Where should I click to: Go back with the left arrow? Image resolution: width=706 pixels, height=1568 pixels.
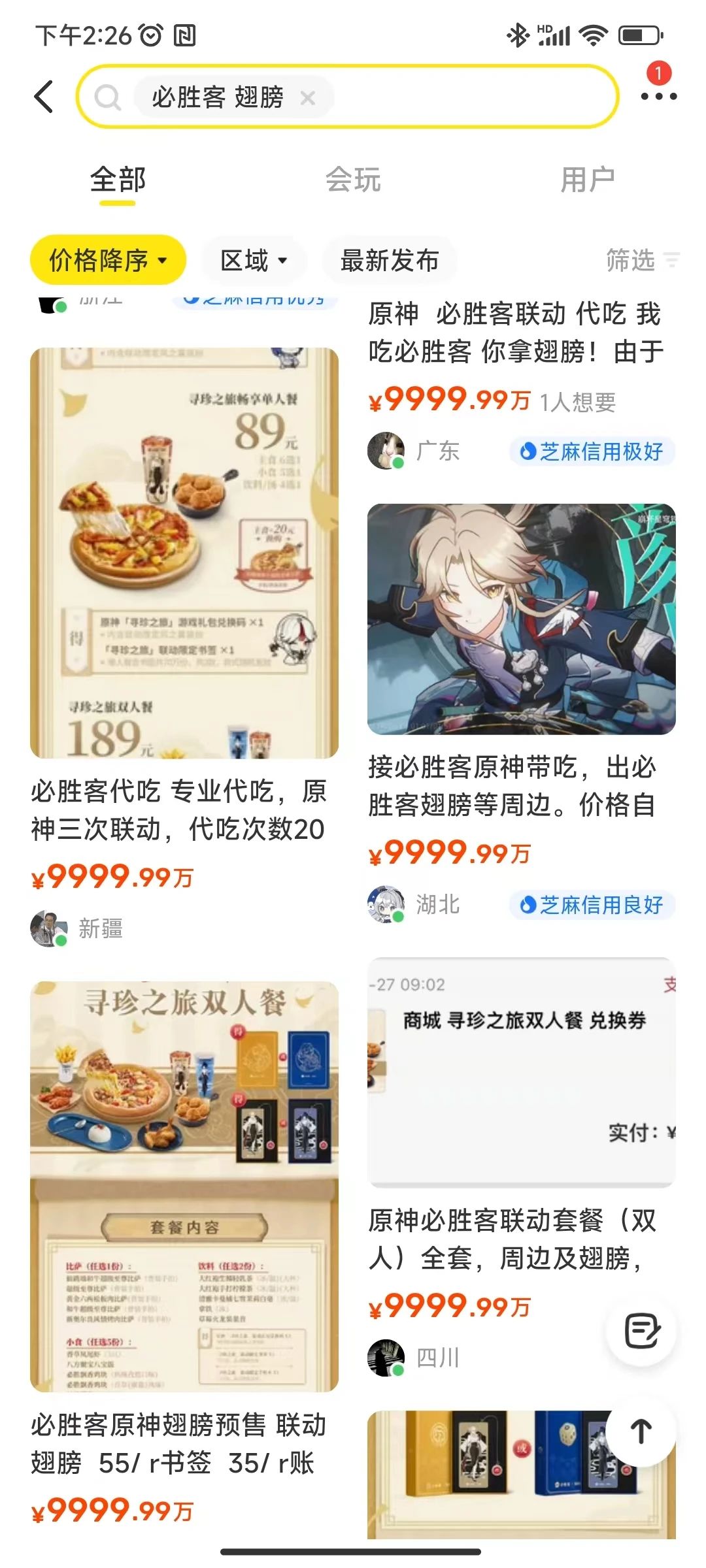tap(44, 97)
